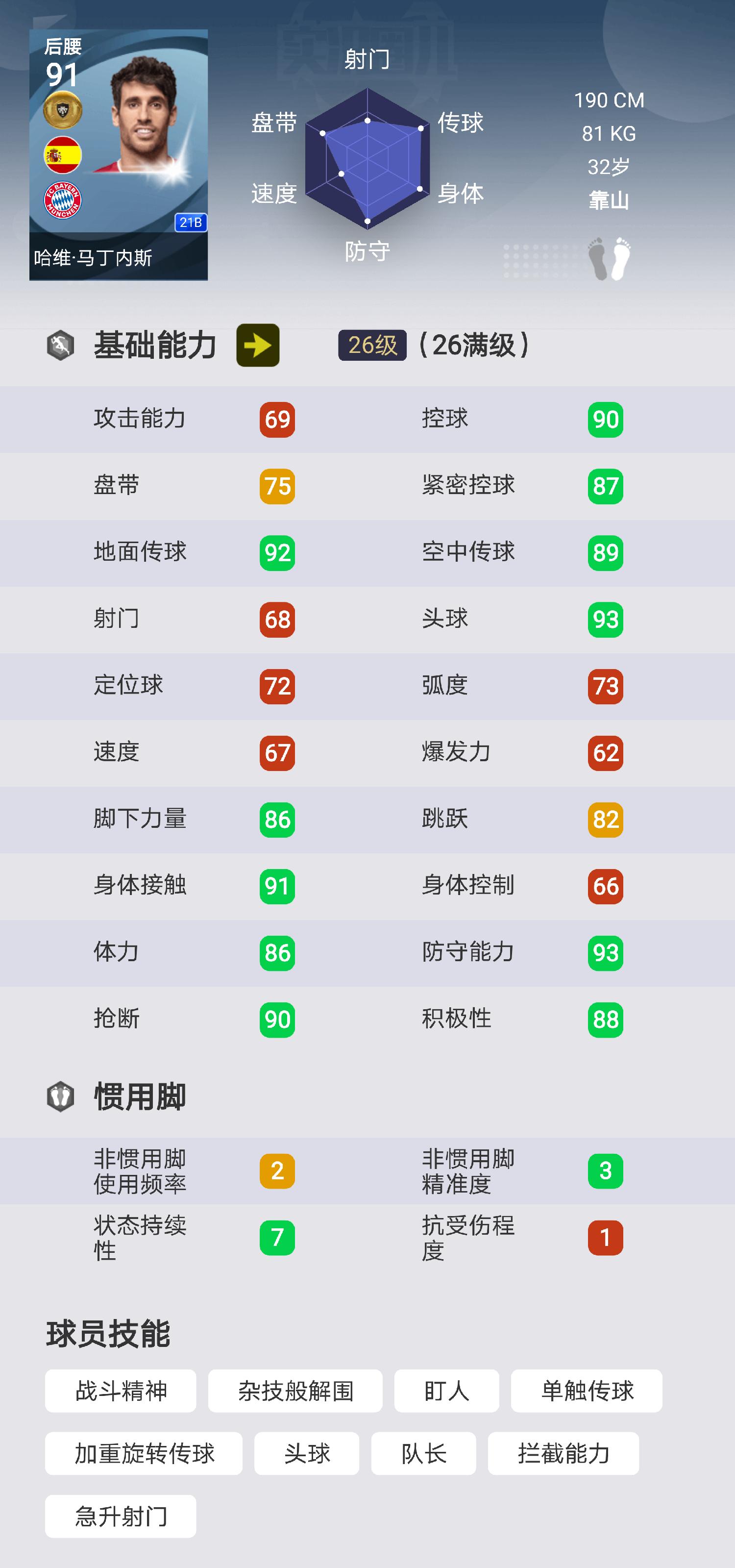This screenshot has height=1568, width=735.
Task: Click the 基础能力 section icon
Action: pos(61,345)
